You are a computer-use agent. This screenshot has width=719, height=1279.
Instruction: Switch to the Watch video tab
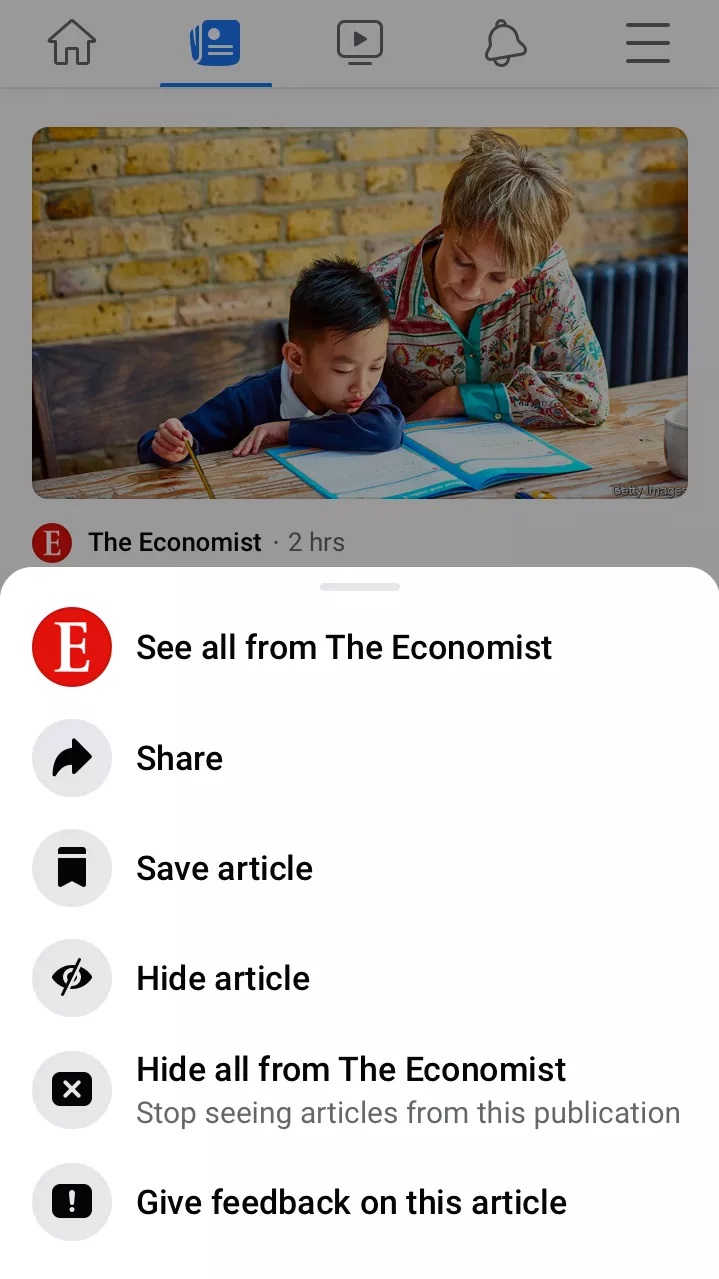(359, 43)
